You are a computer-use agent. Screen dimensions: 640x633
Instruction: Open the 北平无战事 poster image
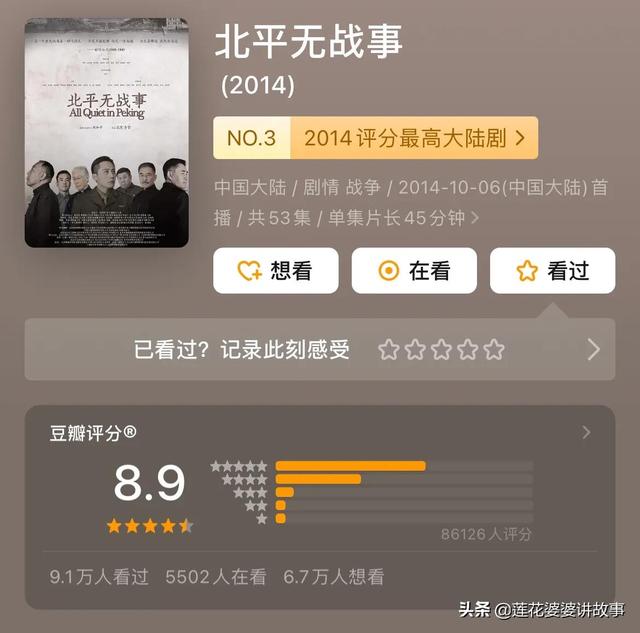point(106,132)
